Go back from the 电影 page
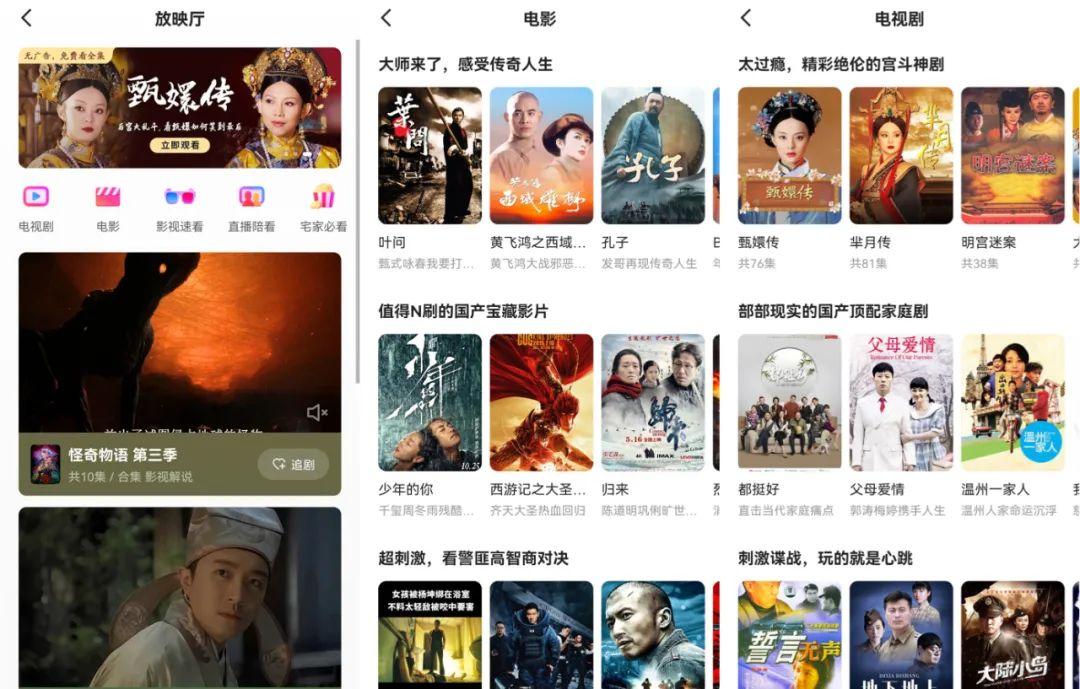The height and width of the screenshot is (689, 1080). click(387, 18)
